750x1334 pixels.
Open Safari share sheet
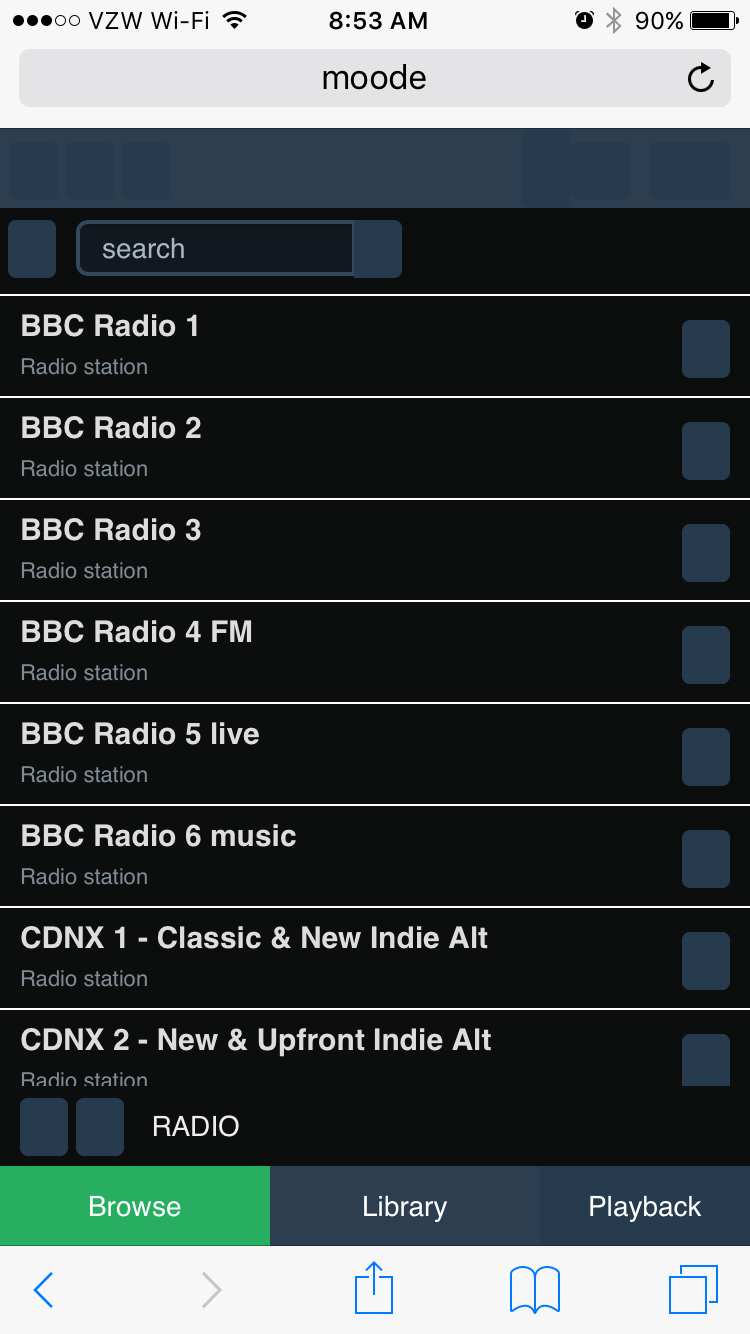(x=374, y=1288)
